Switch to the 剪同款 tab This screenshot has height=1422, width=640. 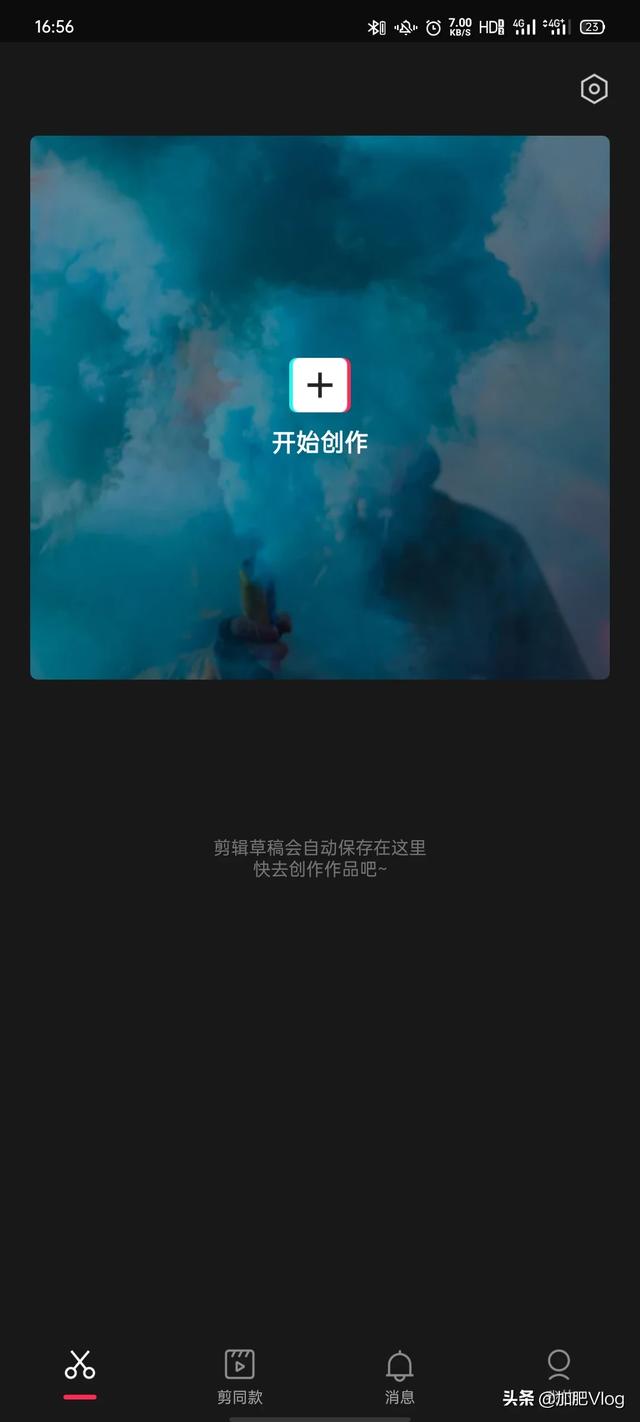click(240, 1376)
